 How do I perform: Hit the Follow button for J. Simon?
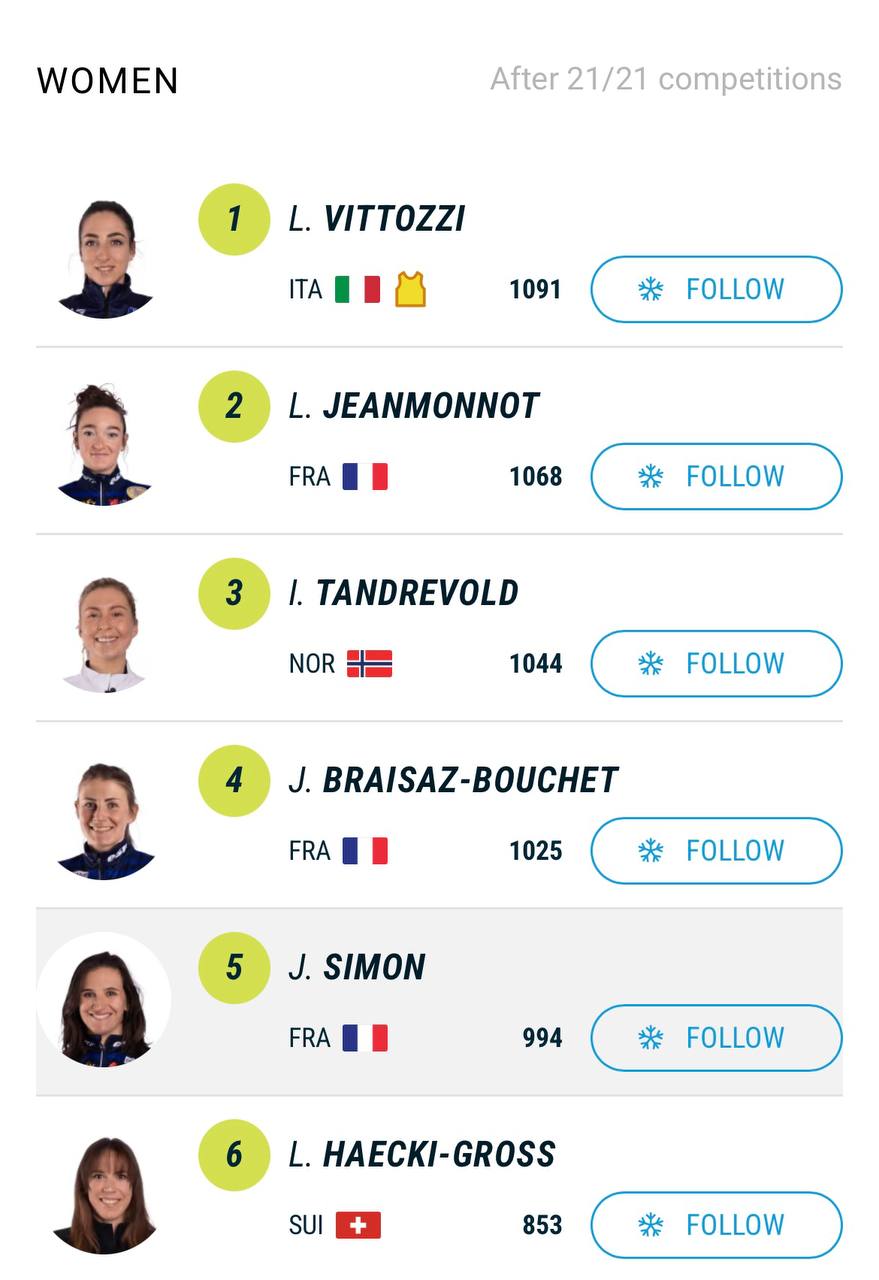pos(716,1038)
